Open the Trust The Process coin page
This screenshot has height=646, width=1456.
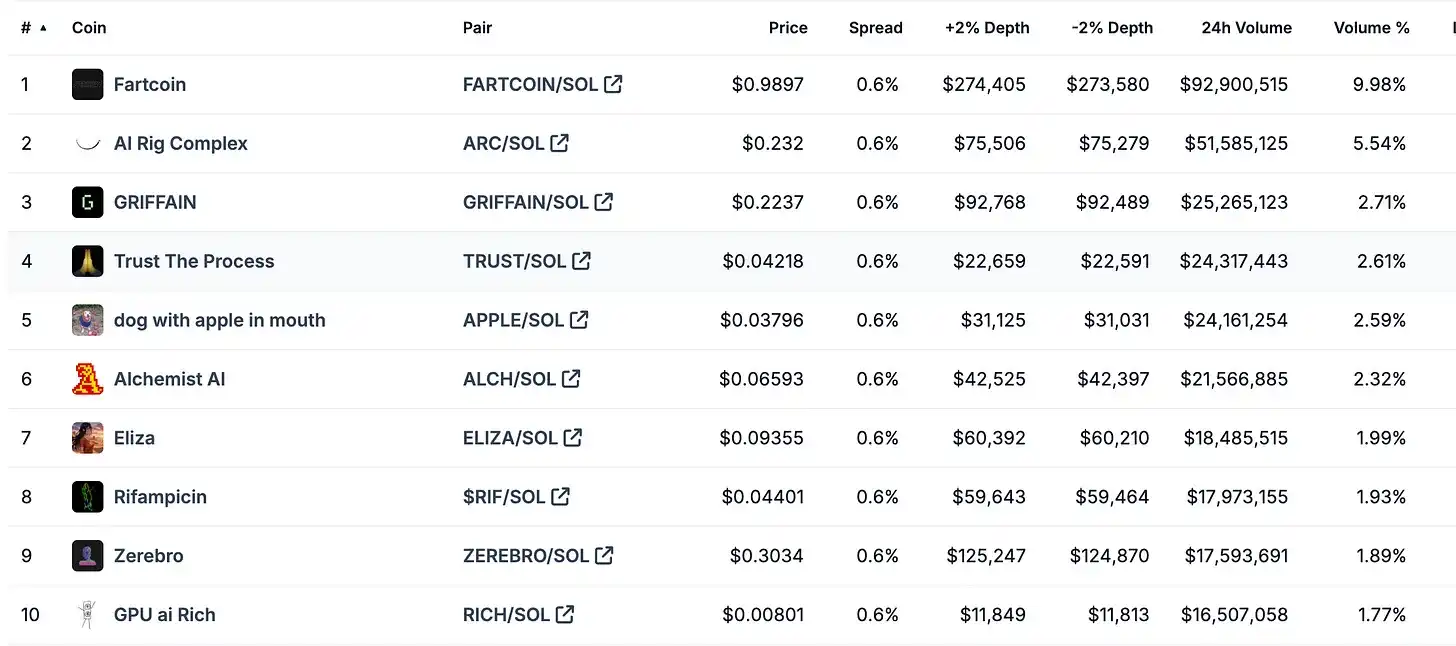pyautogui.click(x=193, y=262)
